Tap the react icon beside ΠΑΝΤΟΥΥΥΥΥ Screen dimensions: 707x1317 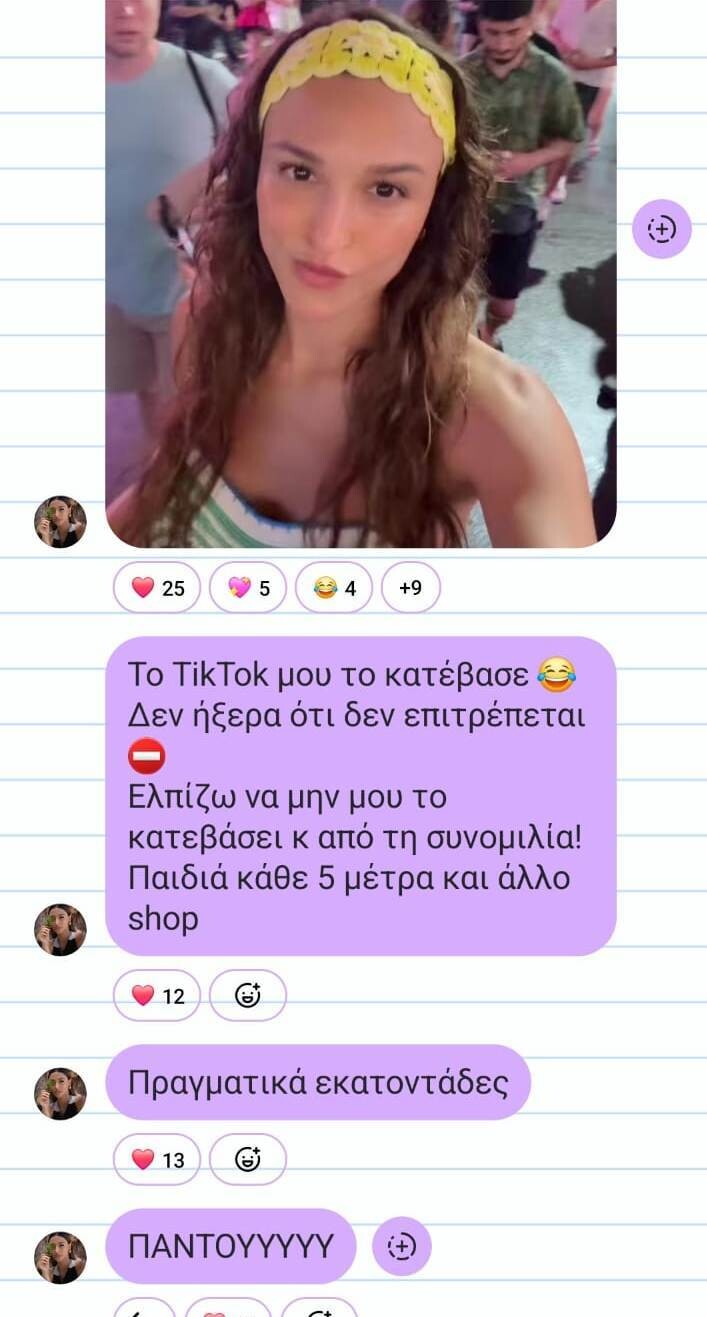(x=401, y=1246)
